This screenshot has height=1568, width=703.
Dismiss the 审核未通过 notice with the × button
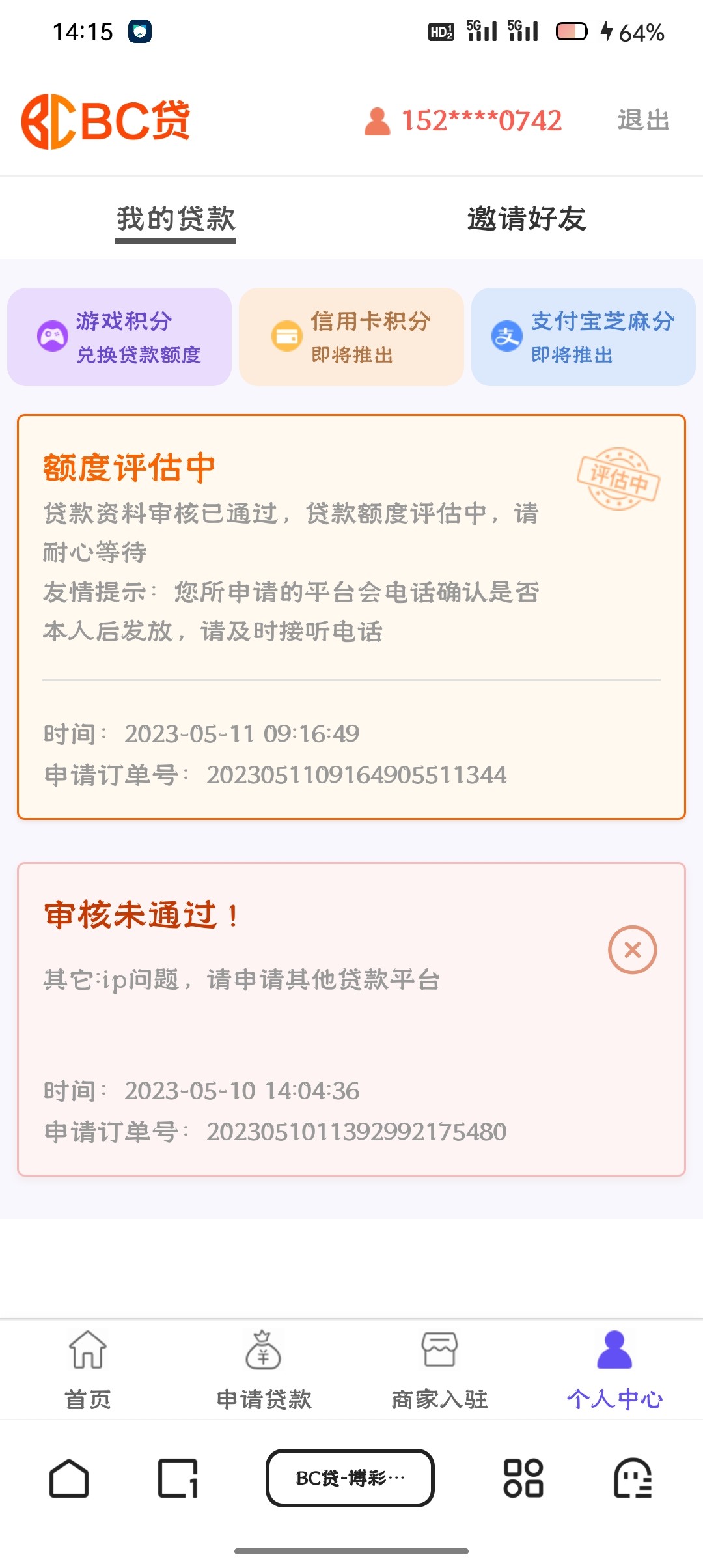(x=632, y=949)
